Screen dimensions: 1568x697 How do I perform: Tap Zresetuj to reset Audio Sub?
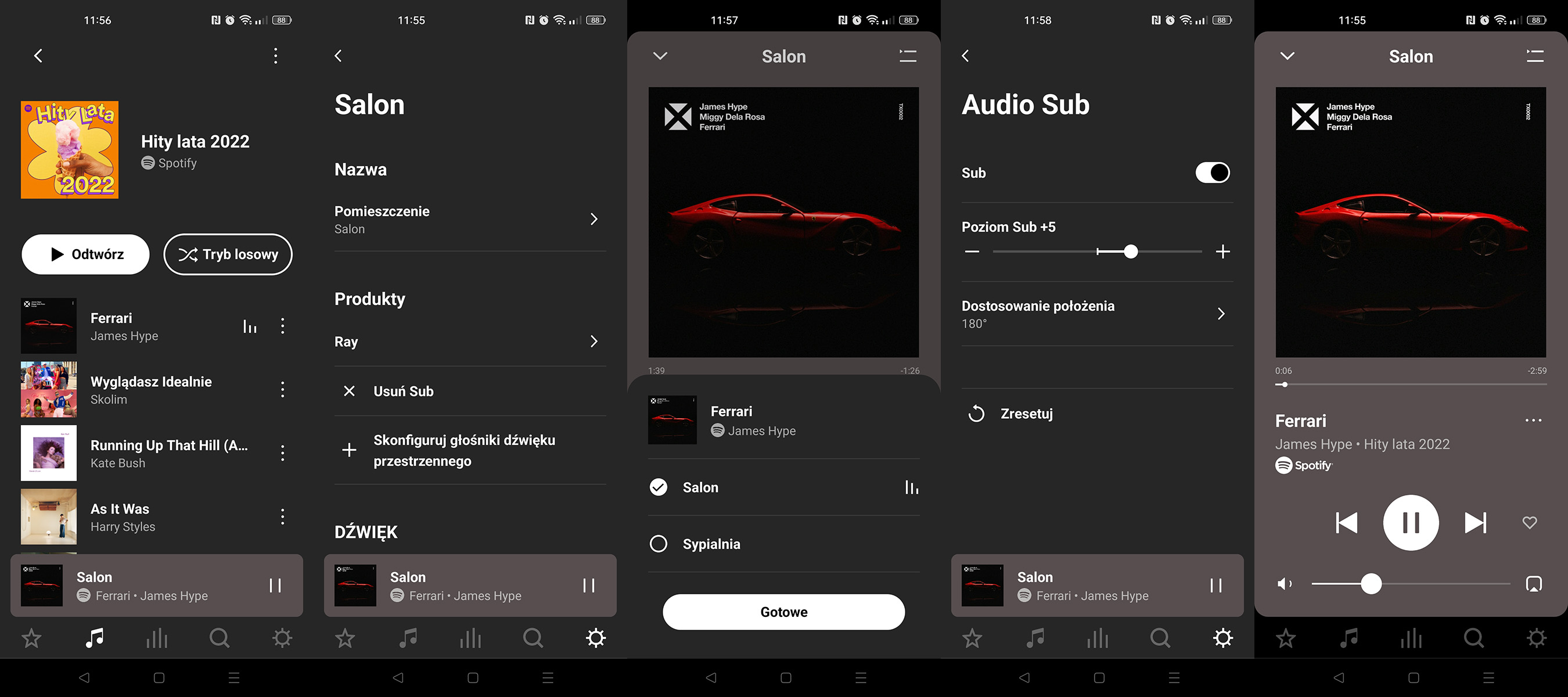[1026, 414]
